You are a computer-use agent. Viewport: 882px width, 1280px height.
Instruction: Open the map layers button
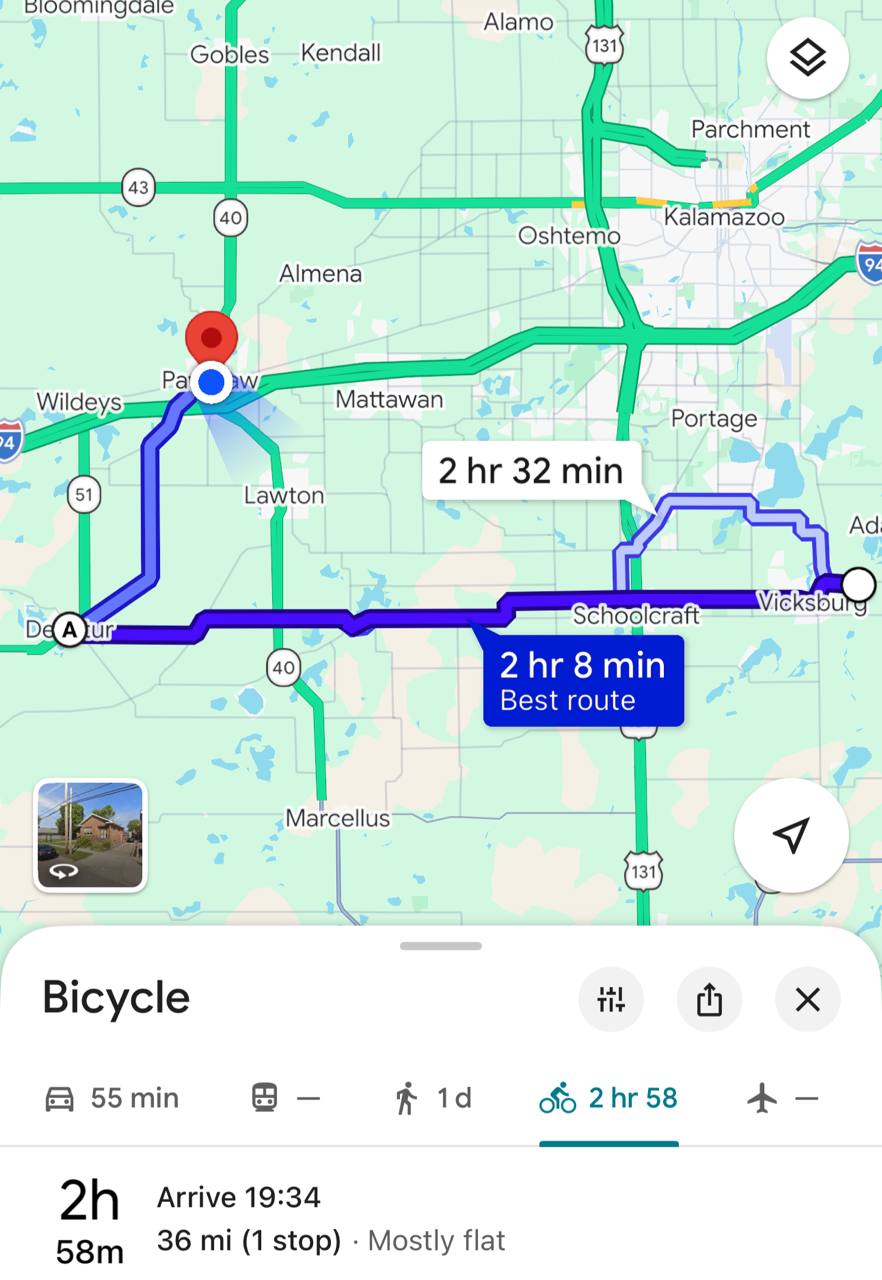807,58
